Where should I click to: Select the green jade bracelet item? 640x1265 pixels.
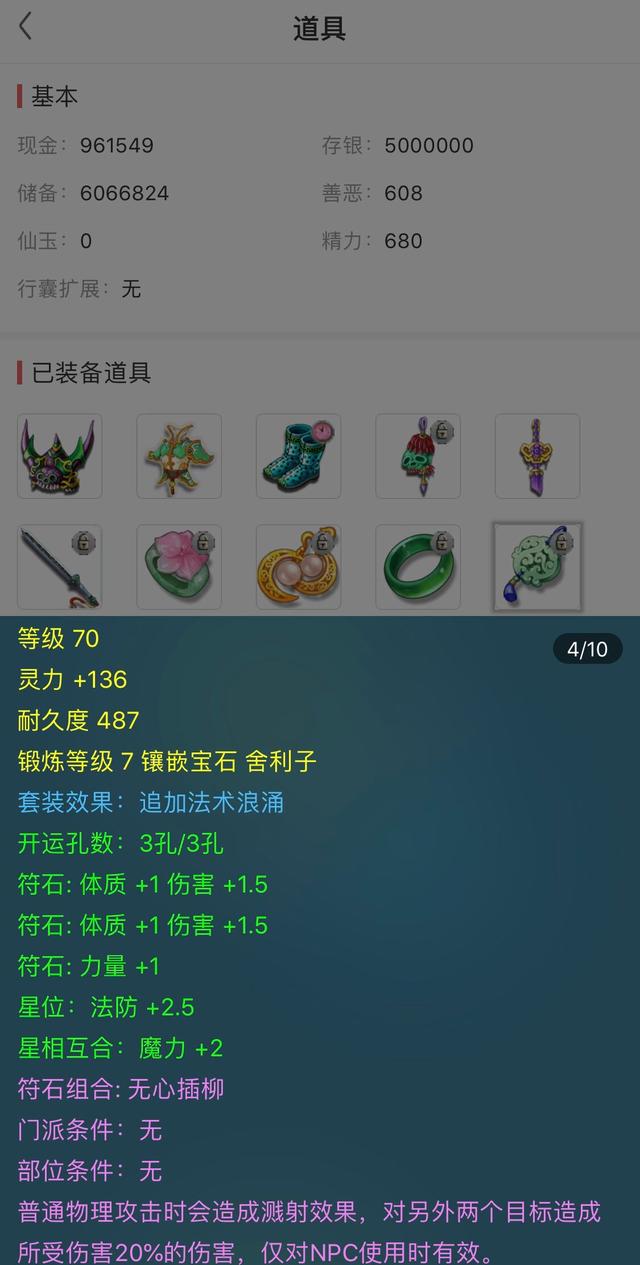click(x=418, y=567)
